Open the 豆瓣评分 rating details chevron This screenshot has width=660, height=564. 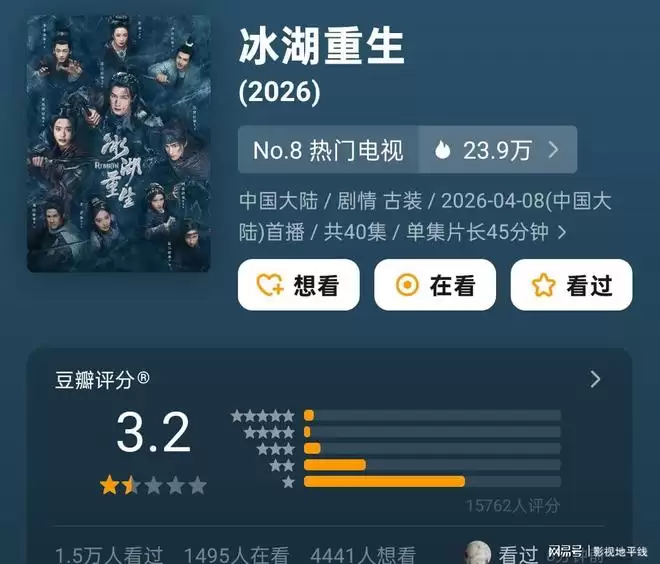pos(596,379)
